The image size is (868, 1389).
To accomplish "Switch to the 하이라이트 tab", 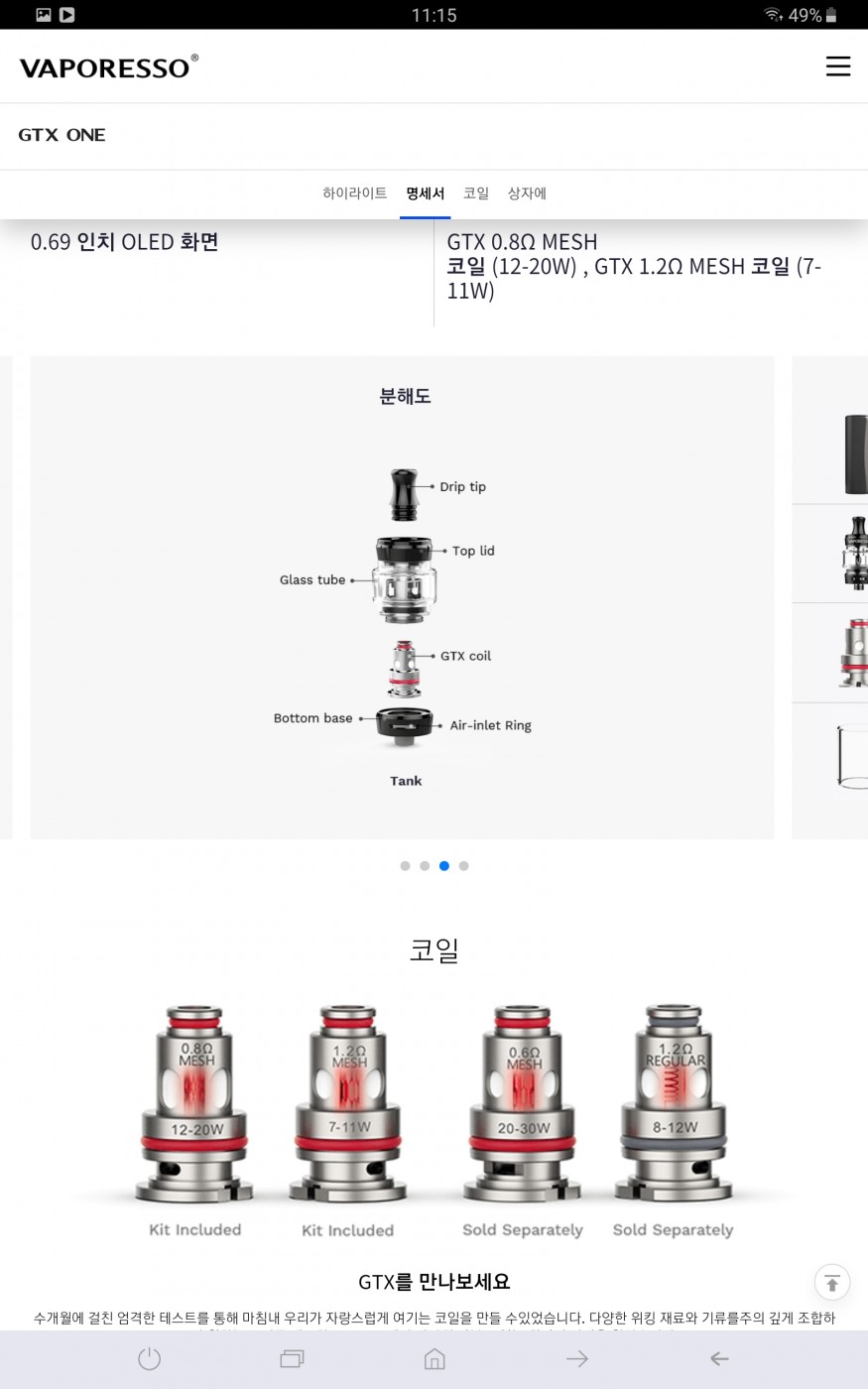I will 354,193.
